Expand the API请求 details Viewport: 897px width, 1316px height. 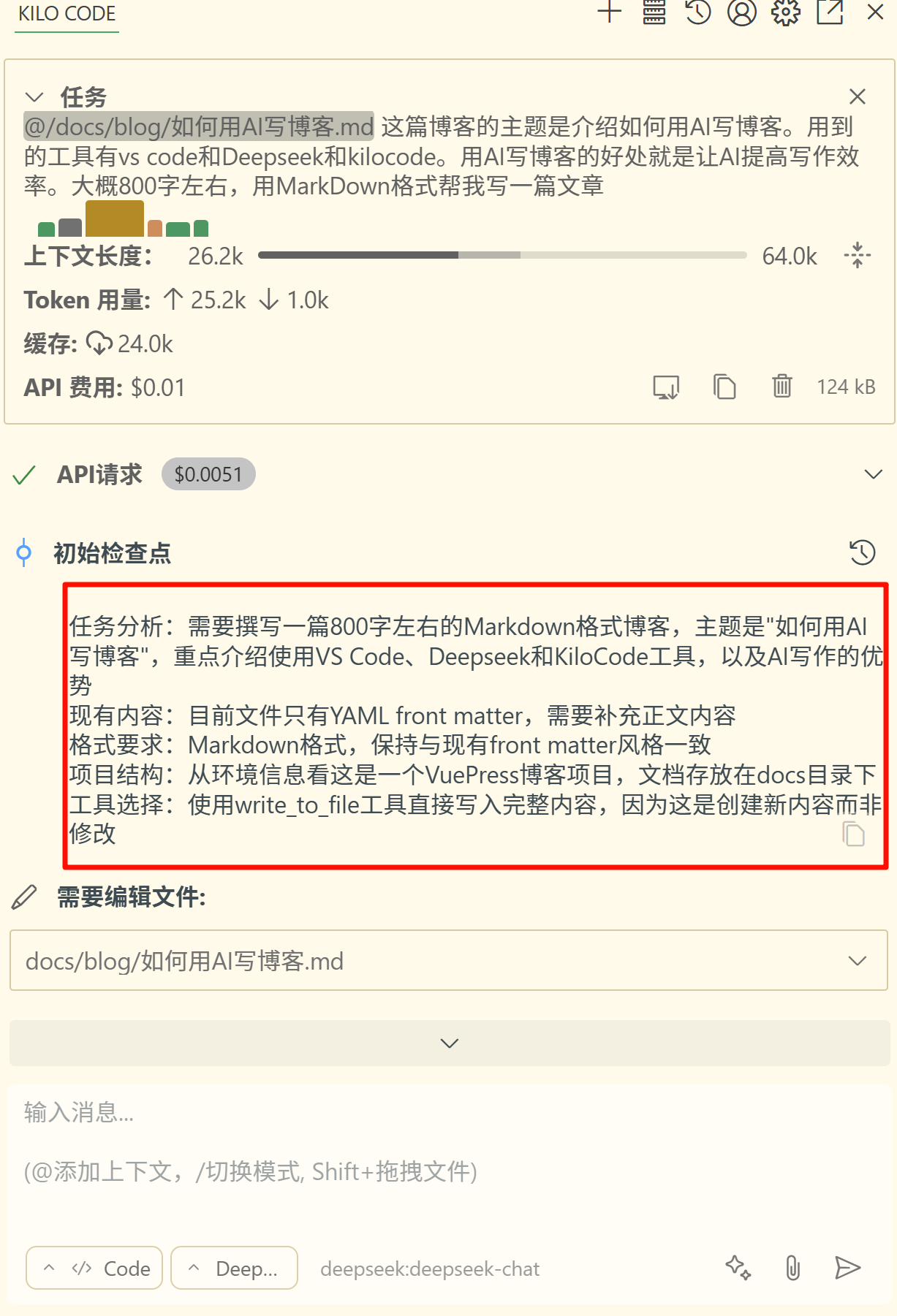click(873, 474)
